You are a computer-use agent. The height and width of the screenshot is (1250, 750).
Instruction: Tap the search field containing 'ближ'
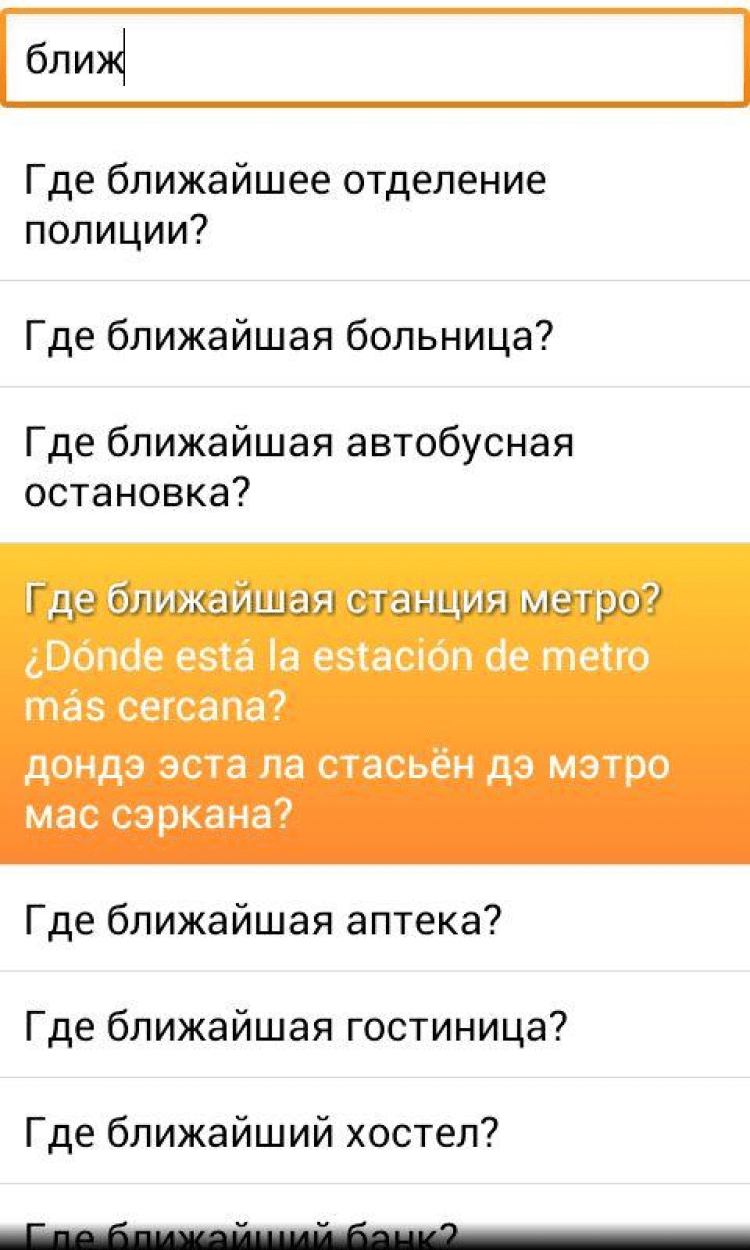375,60
